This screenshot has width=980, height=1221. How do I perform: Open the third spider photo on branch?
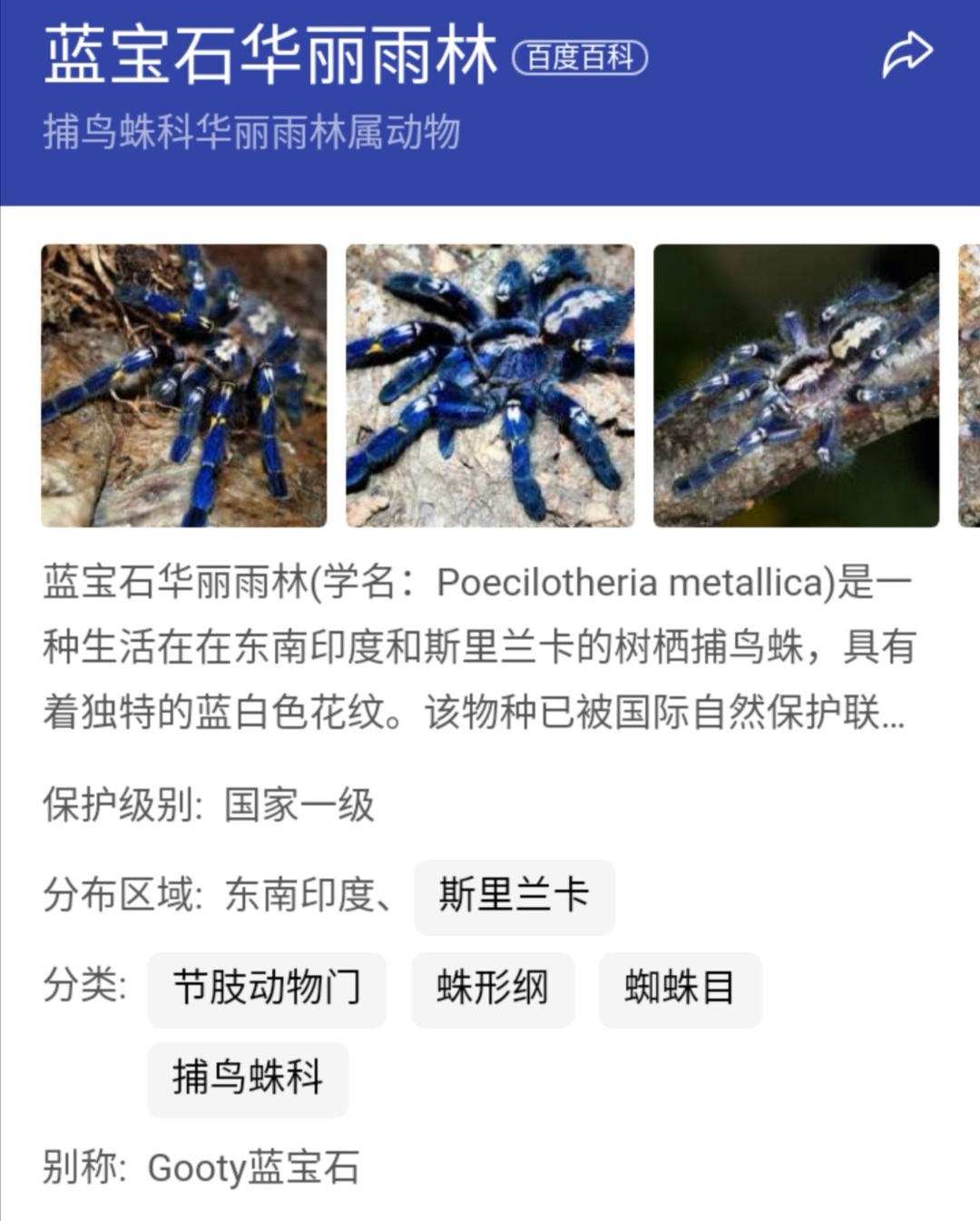click(x=797, y=386)
